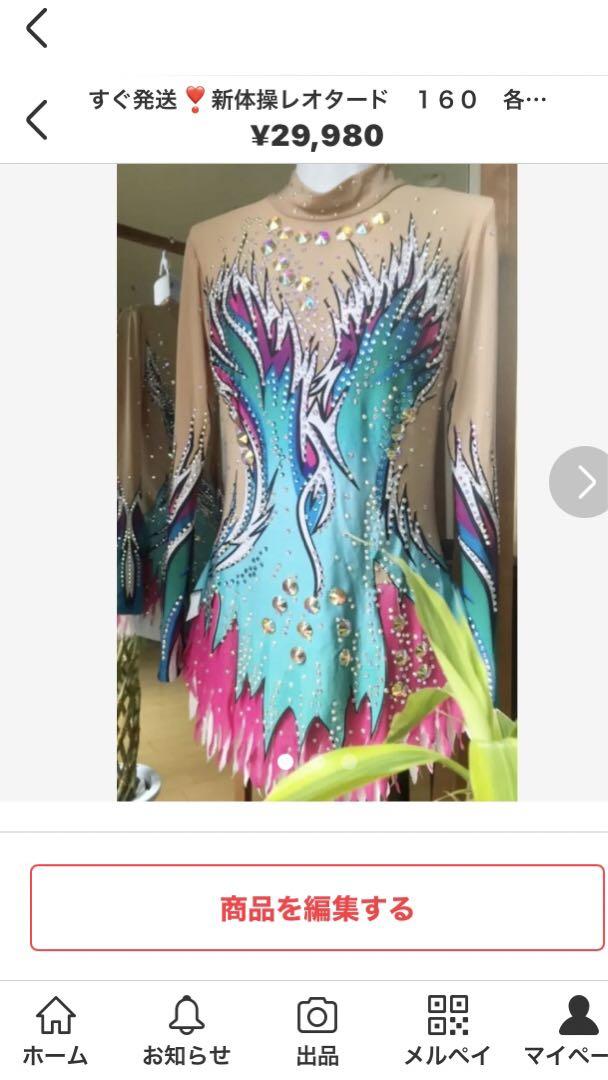The height and width of the screenshot is (1080, 608).
Task: Switch to the メルペイ tab
Action: tap(447, 1032)
